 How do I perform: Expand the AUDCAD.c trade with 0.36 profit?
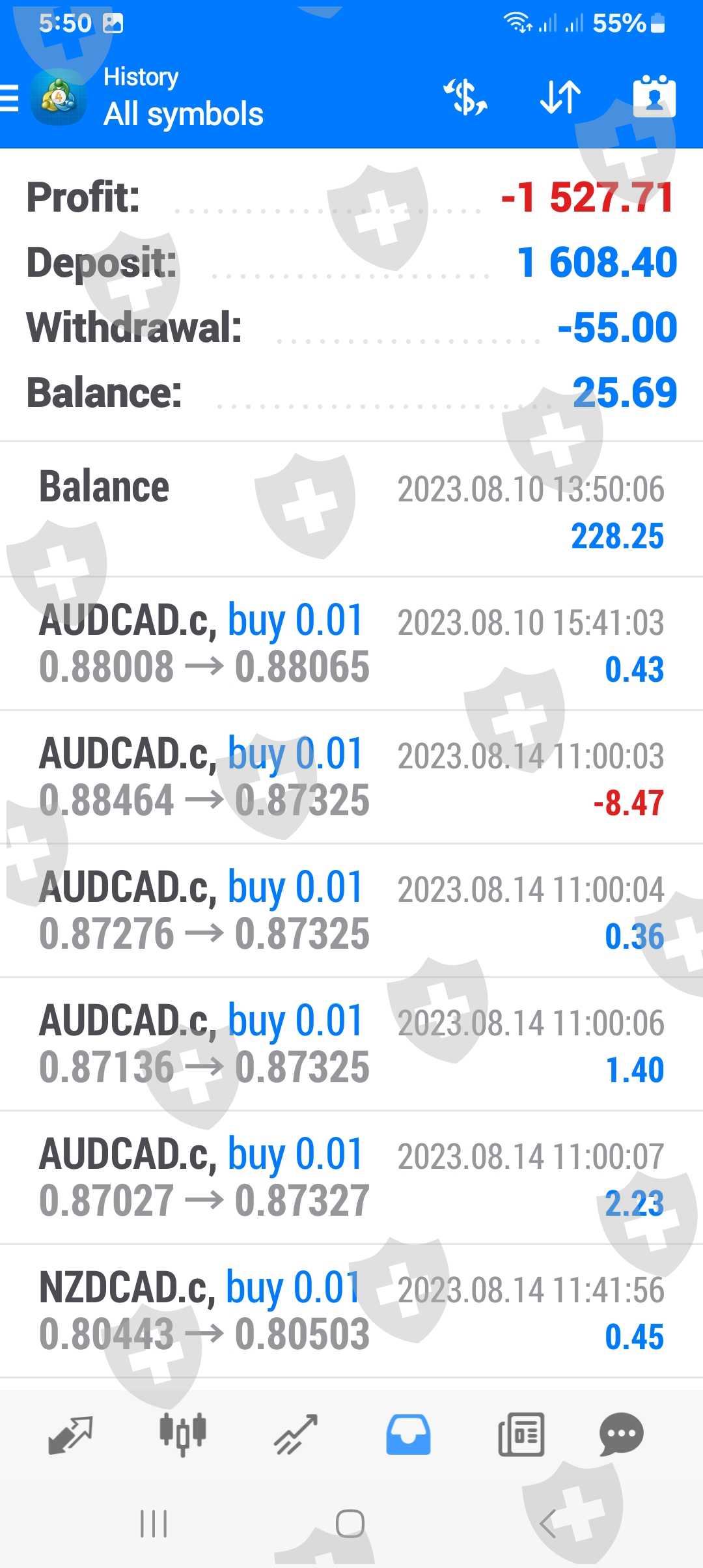pyautogui.click(x=351, y=911)
